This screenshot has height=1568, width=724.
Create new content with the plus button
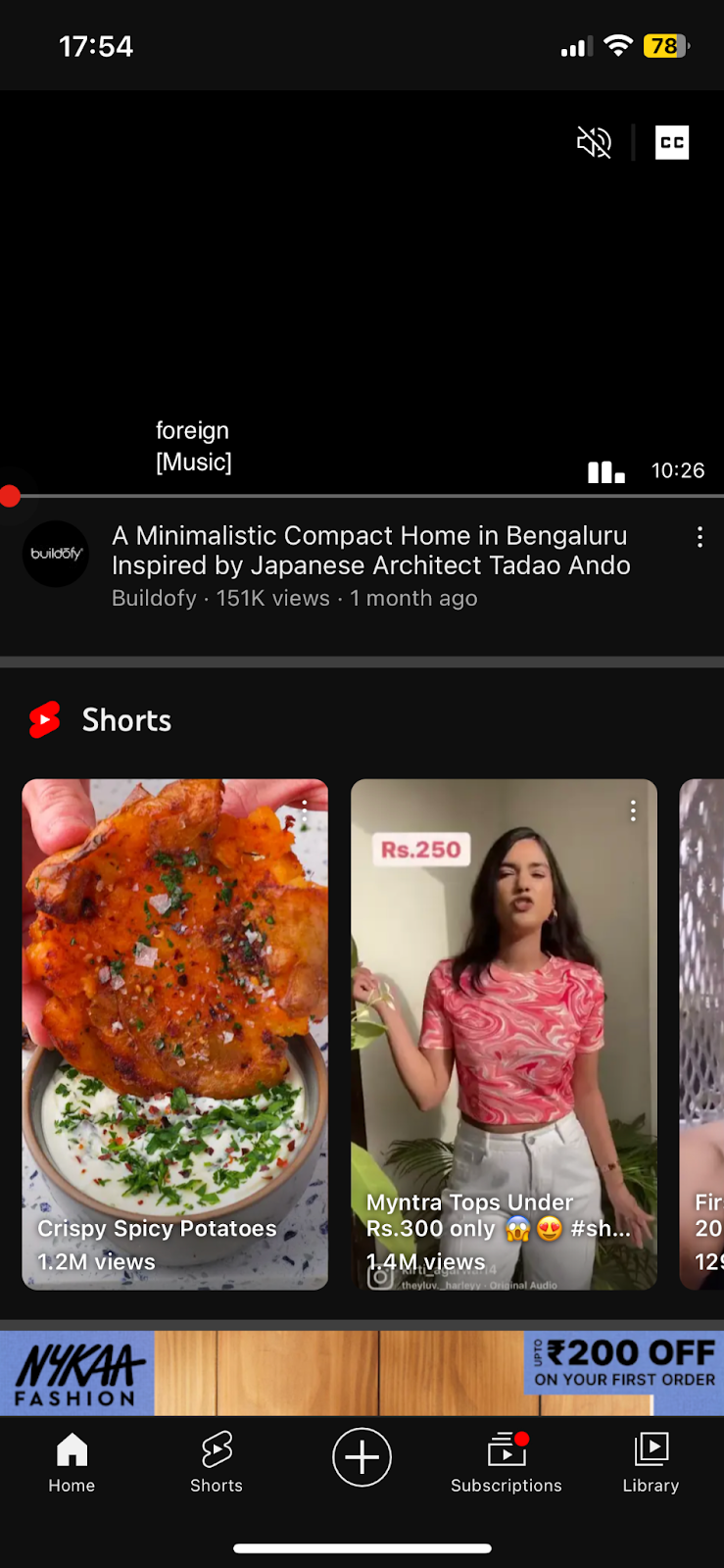(x=362, y=1457)
